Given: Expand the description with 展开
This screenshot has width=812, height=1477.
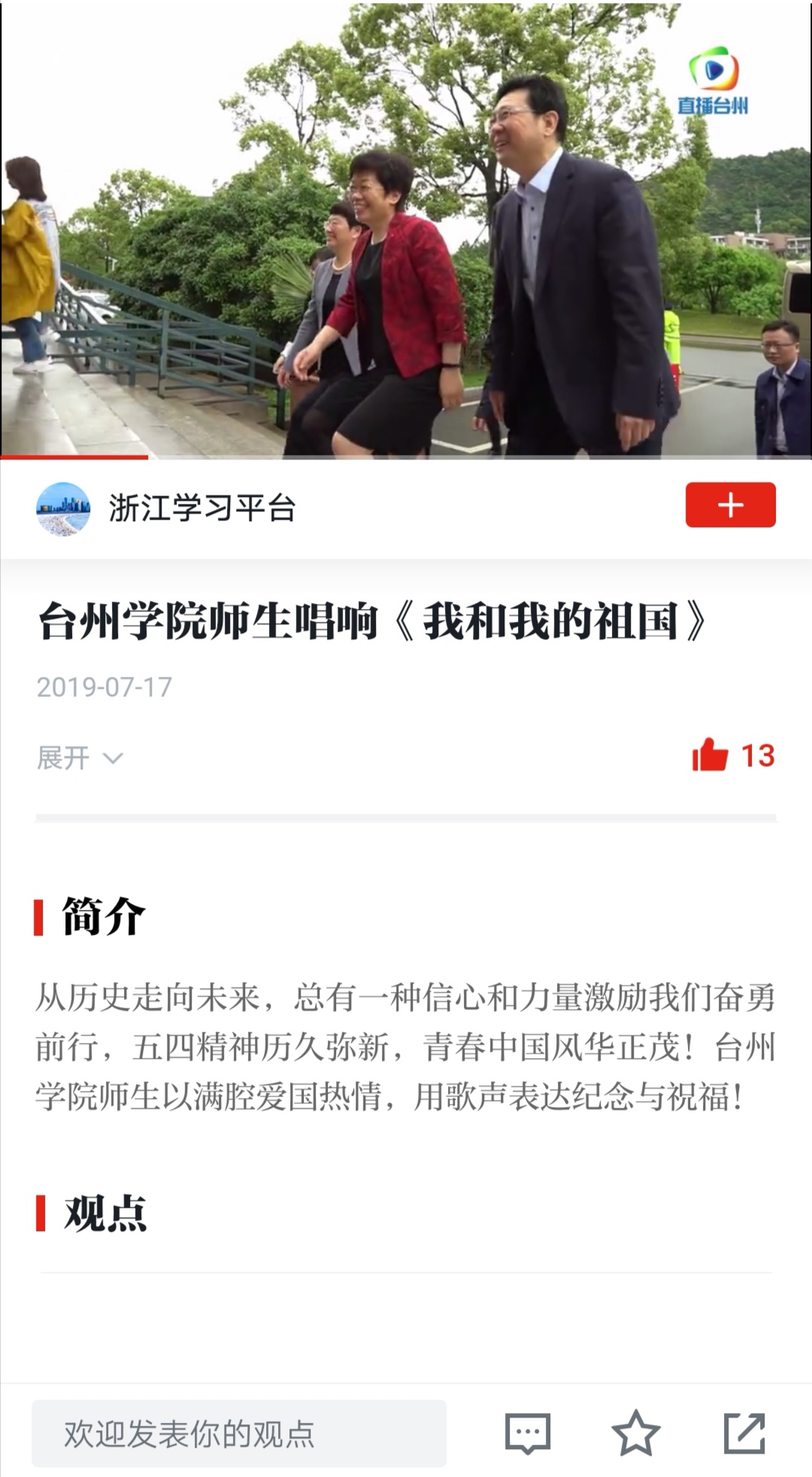Looking at the screenshot, I should [80, 757].
